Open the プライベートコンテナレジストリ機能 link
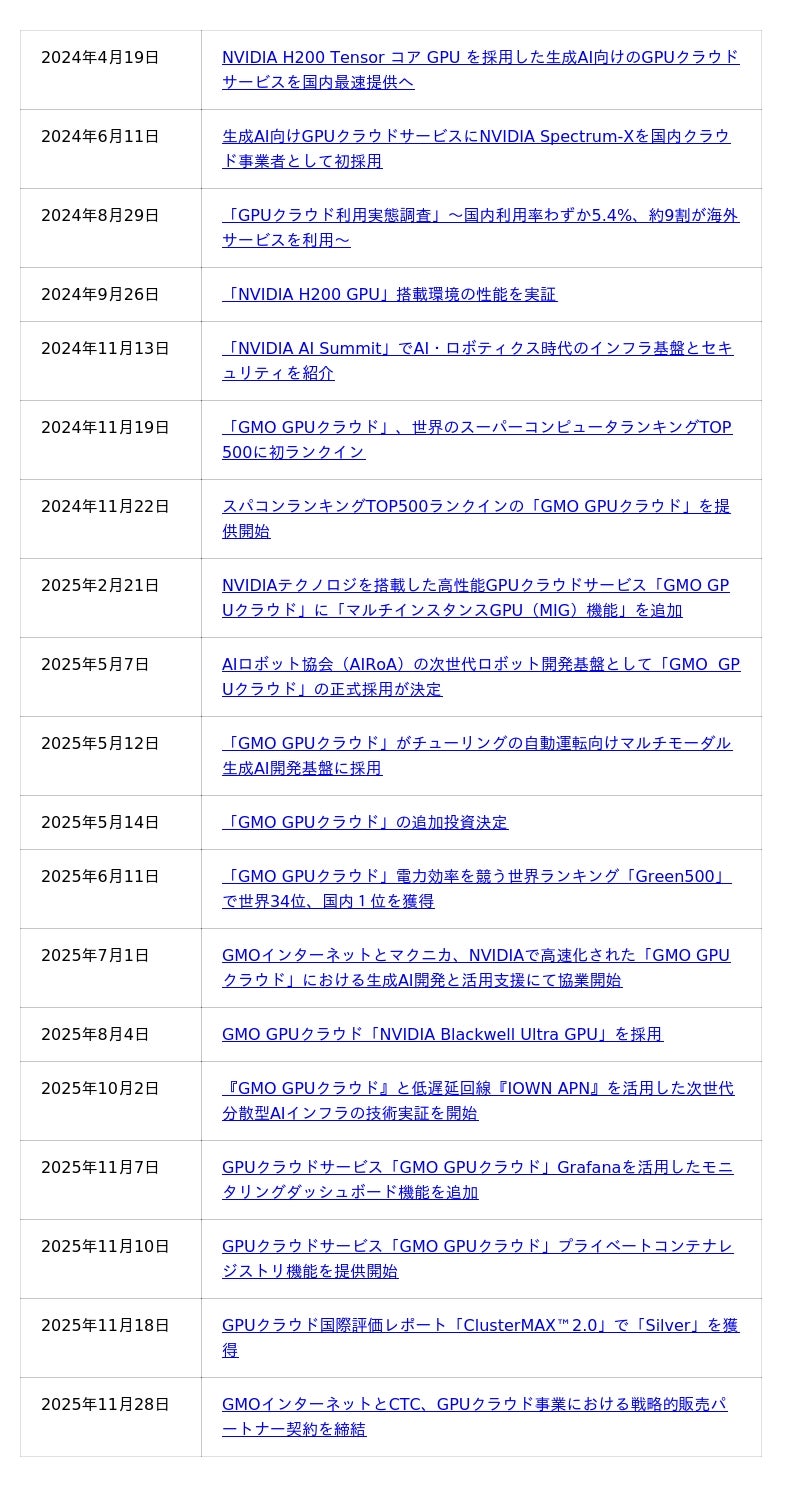Image resolution: width=800 pixels, height=1487 pixels. [477, 1247]
